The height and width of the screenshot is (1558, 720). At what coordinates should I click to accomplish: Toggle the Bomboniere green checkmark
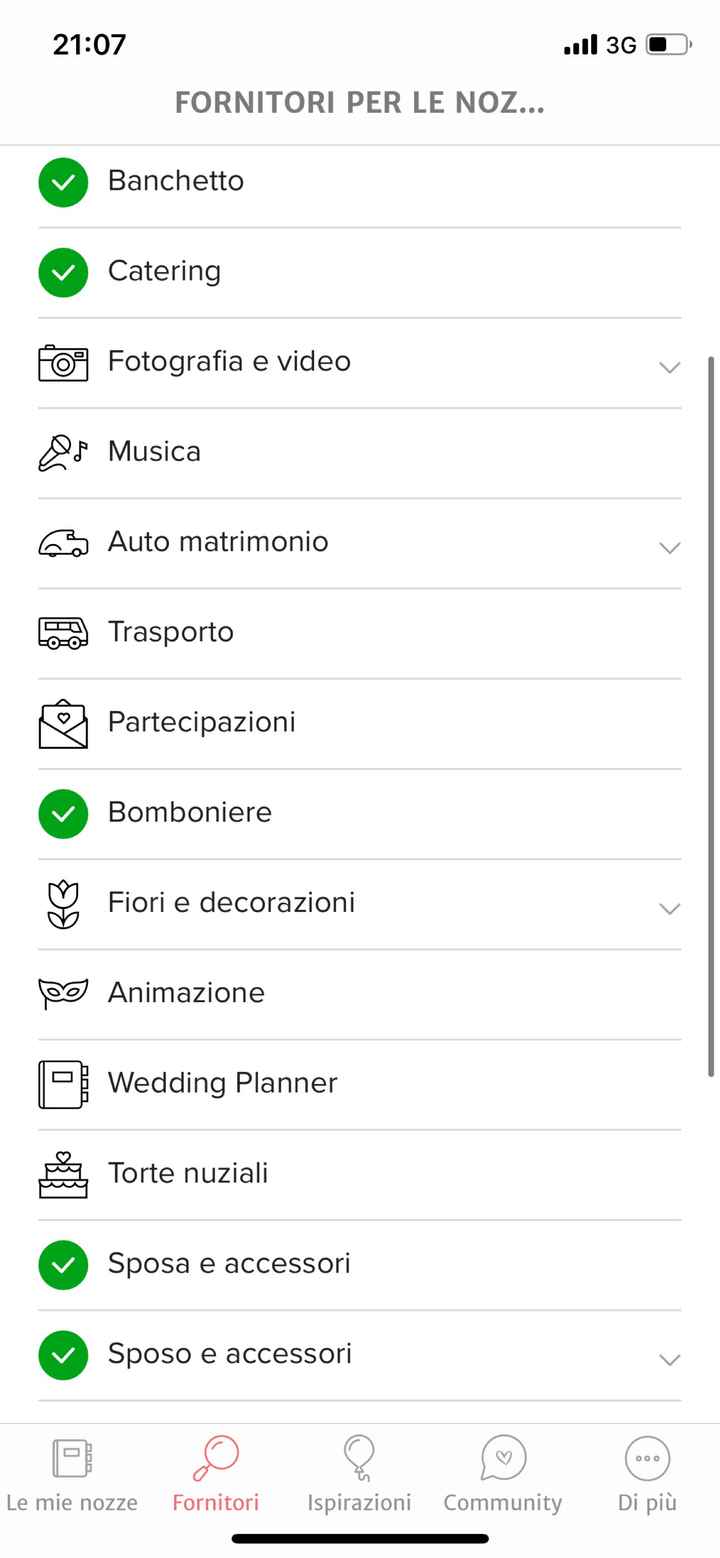click(x=63, y=813)
